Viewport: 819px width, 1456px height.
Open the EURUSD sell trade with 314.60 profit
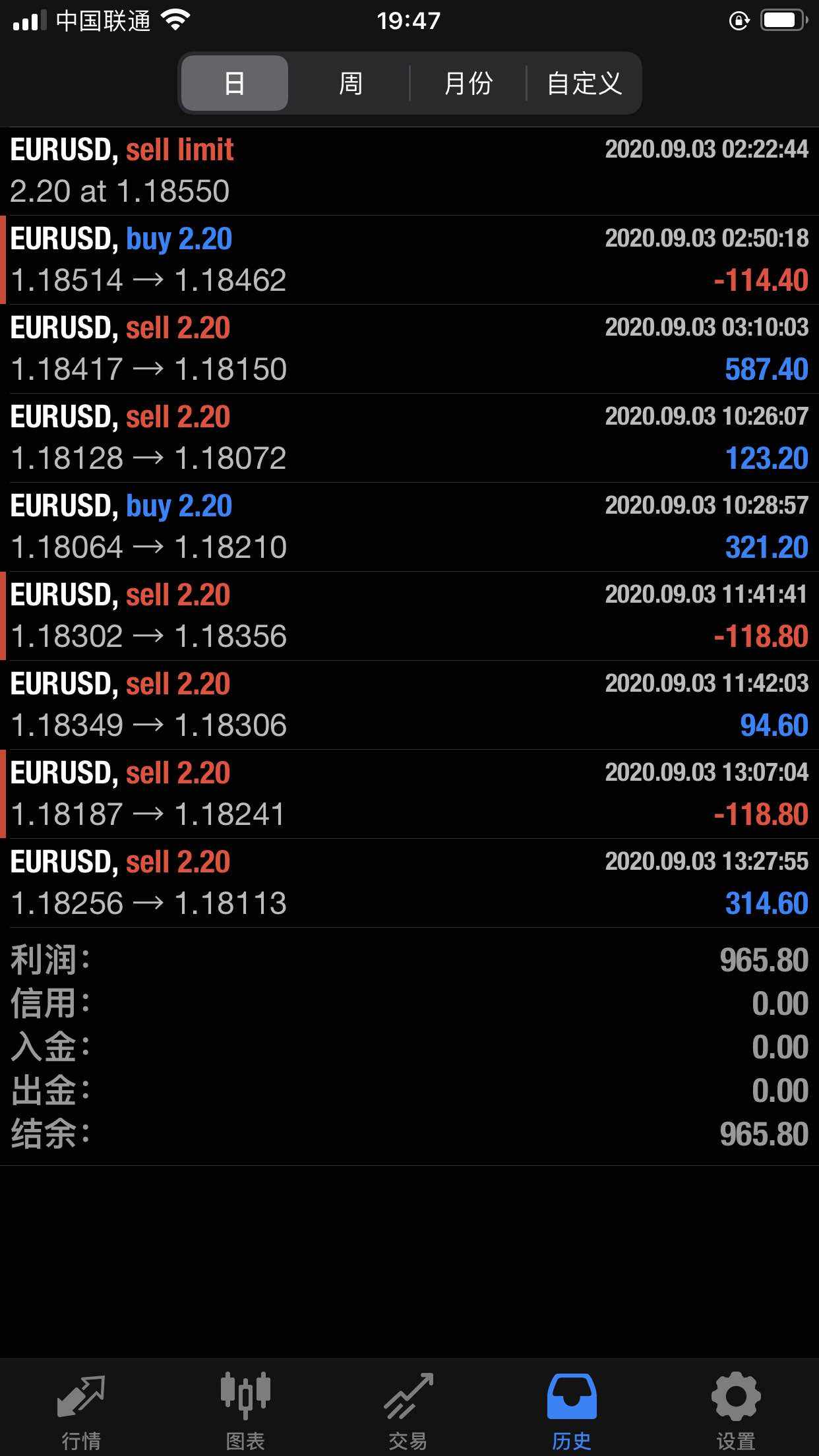(x=409, y=883)
